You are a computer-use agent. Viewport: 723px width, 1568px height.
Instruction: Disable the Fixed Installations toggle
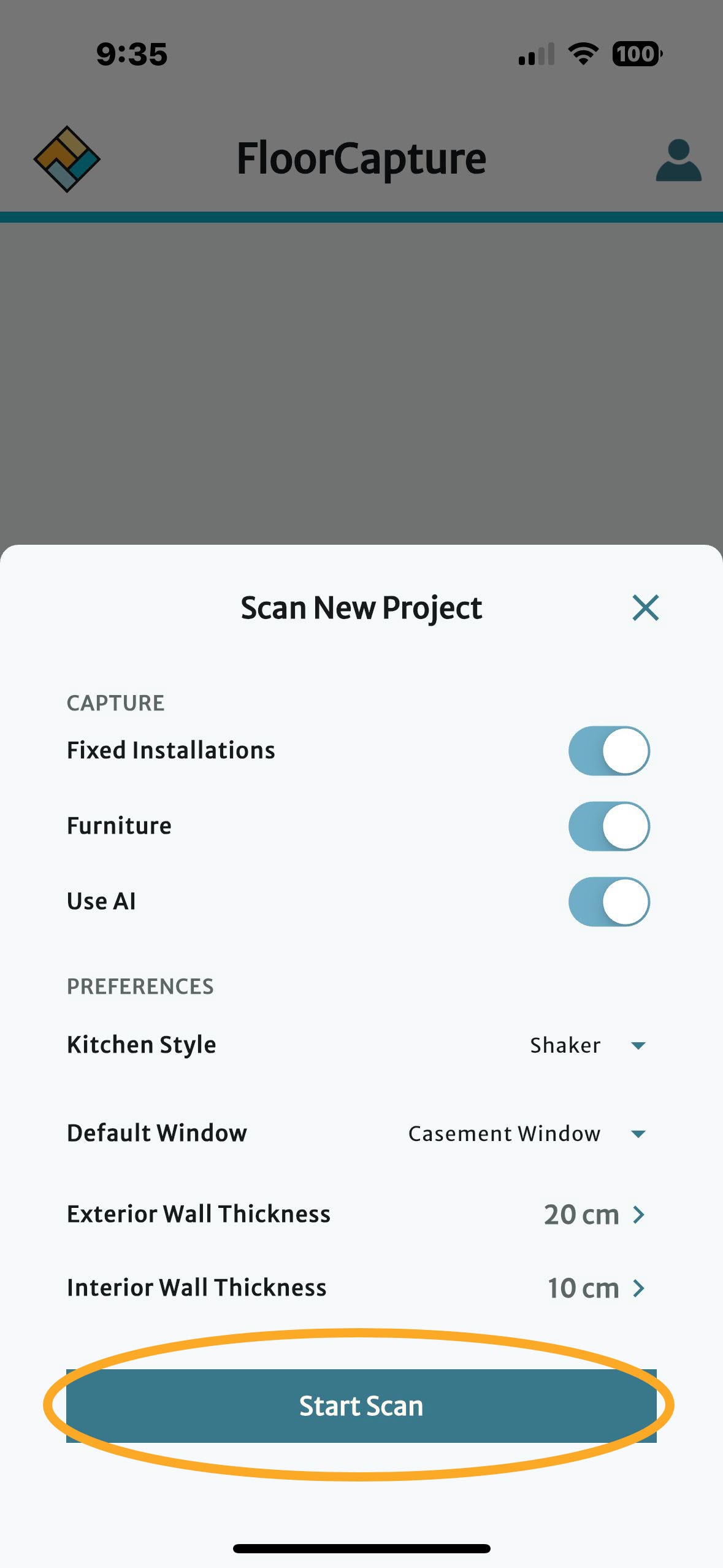[x=608, y=751]
